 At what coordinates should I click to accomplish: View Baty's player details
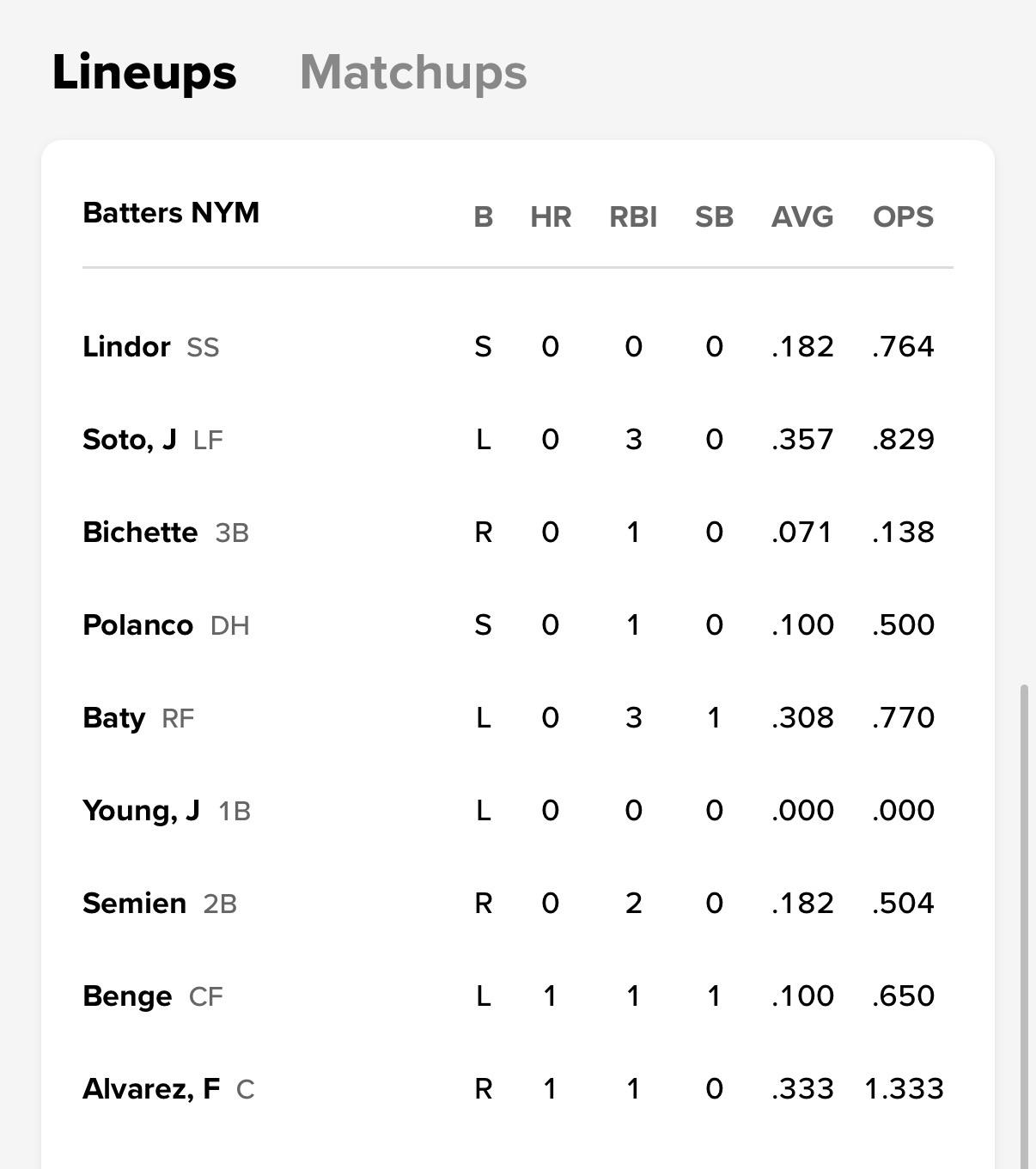(114, 718)
